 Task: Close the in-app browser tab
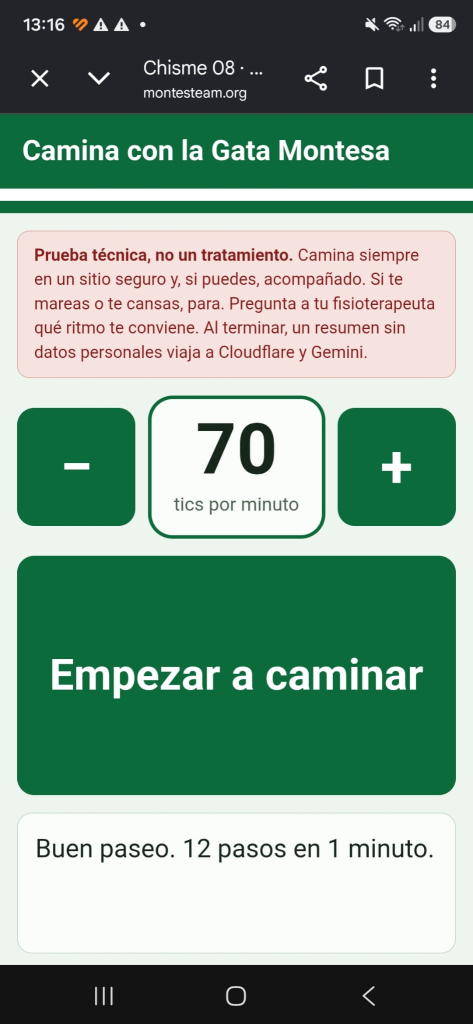(40, 79)
